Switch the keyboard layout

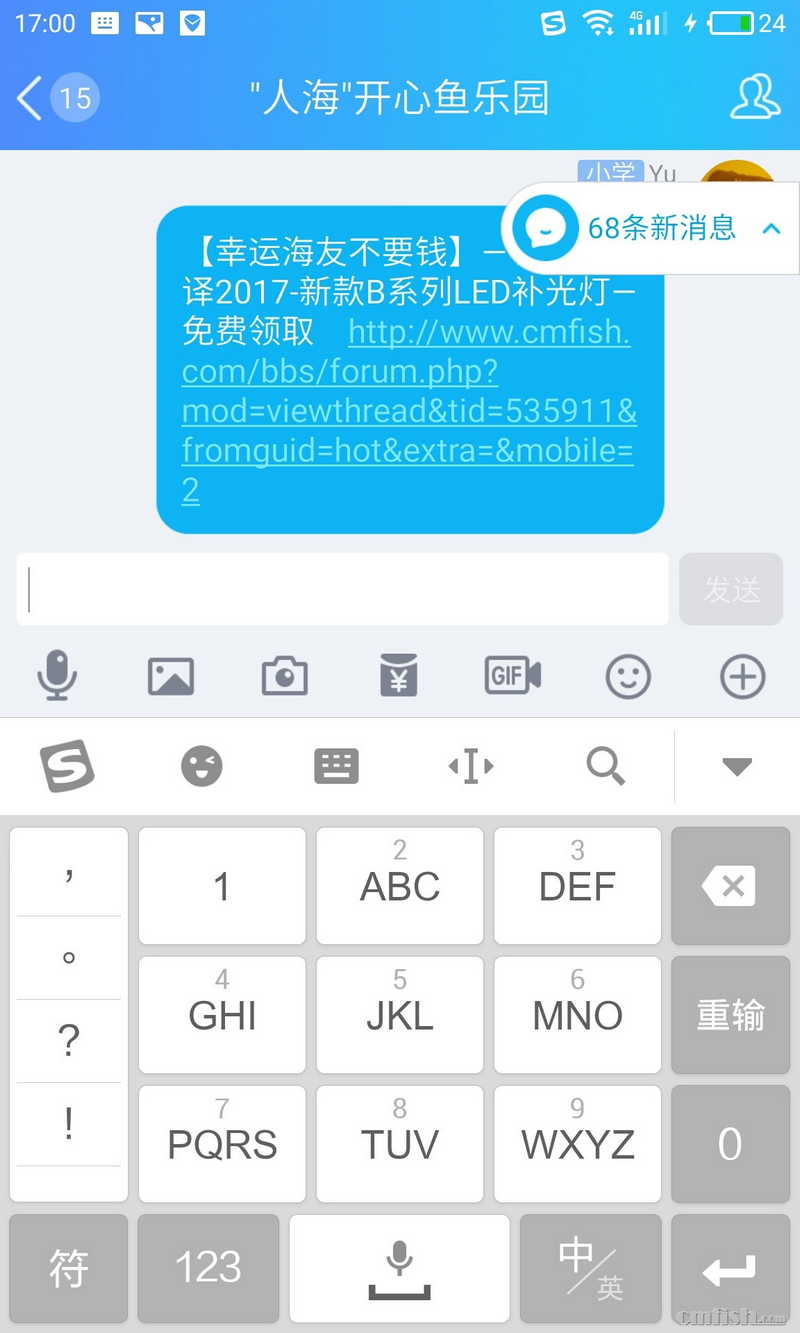[336, 767]
